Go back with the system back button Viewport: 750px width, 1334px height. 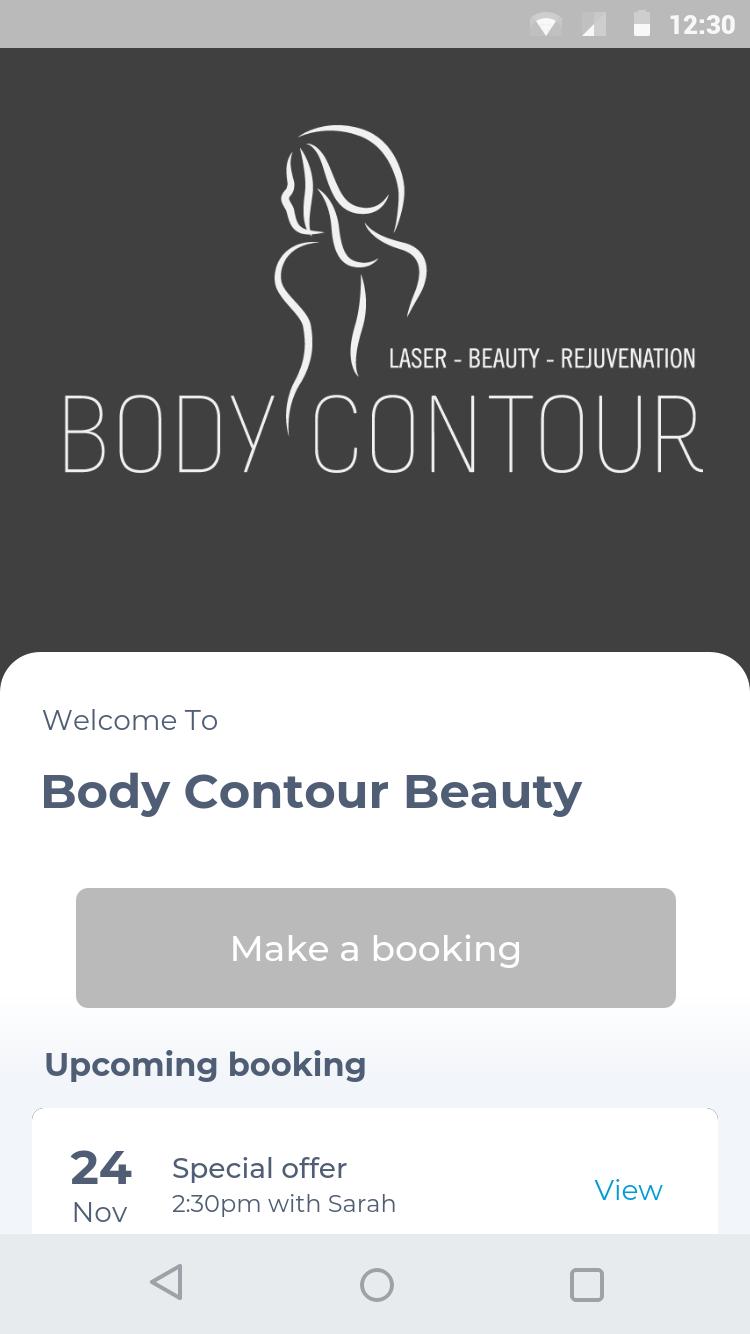[166, 1283]
